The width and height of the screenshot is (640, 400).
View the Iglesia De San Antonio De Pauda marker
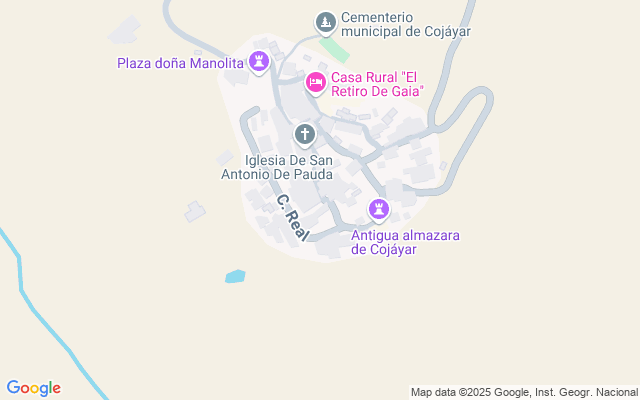coord(305,134)
